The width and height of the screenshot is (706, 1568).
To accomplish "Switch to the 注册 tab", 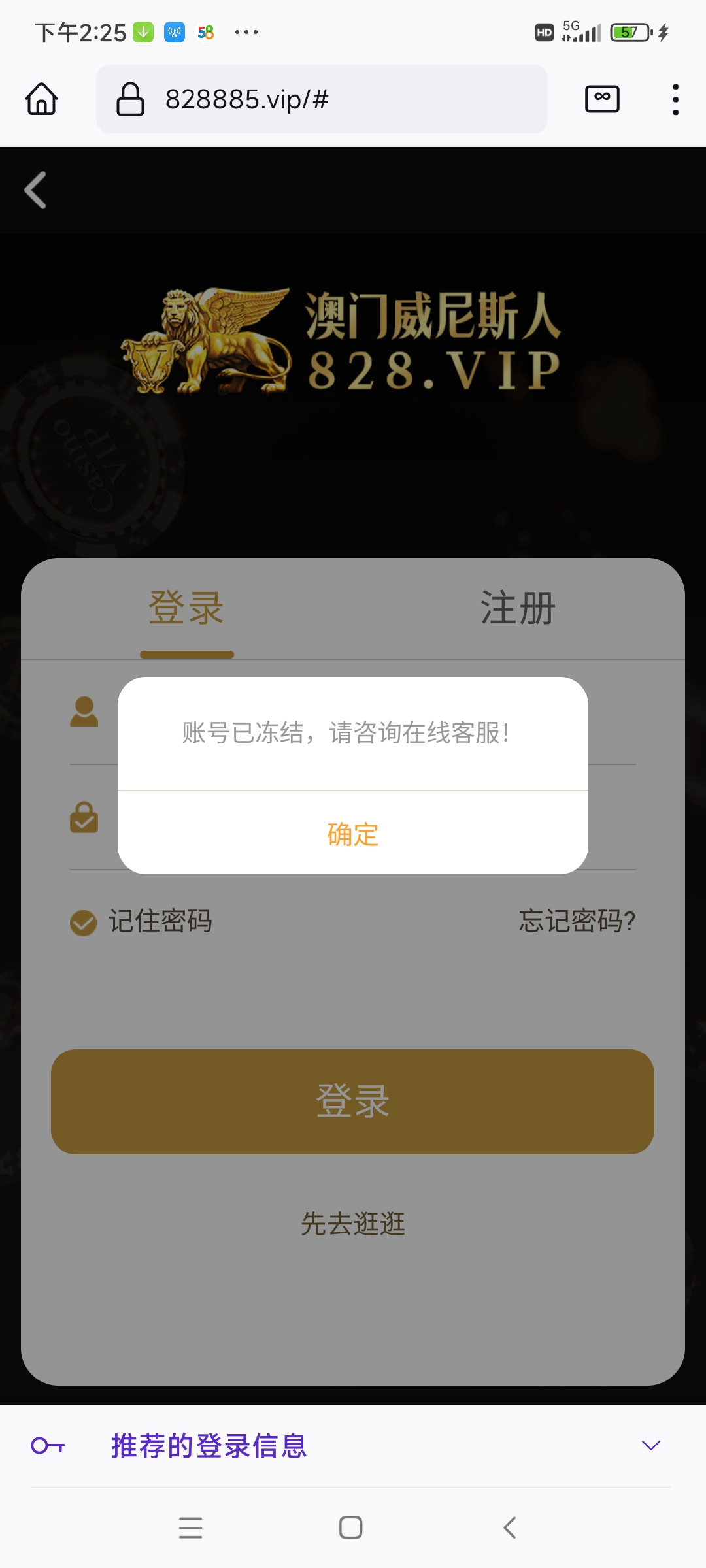I will coord(516,609).
